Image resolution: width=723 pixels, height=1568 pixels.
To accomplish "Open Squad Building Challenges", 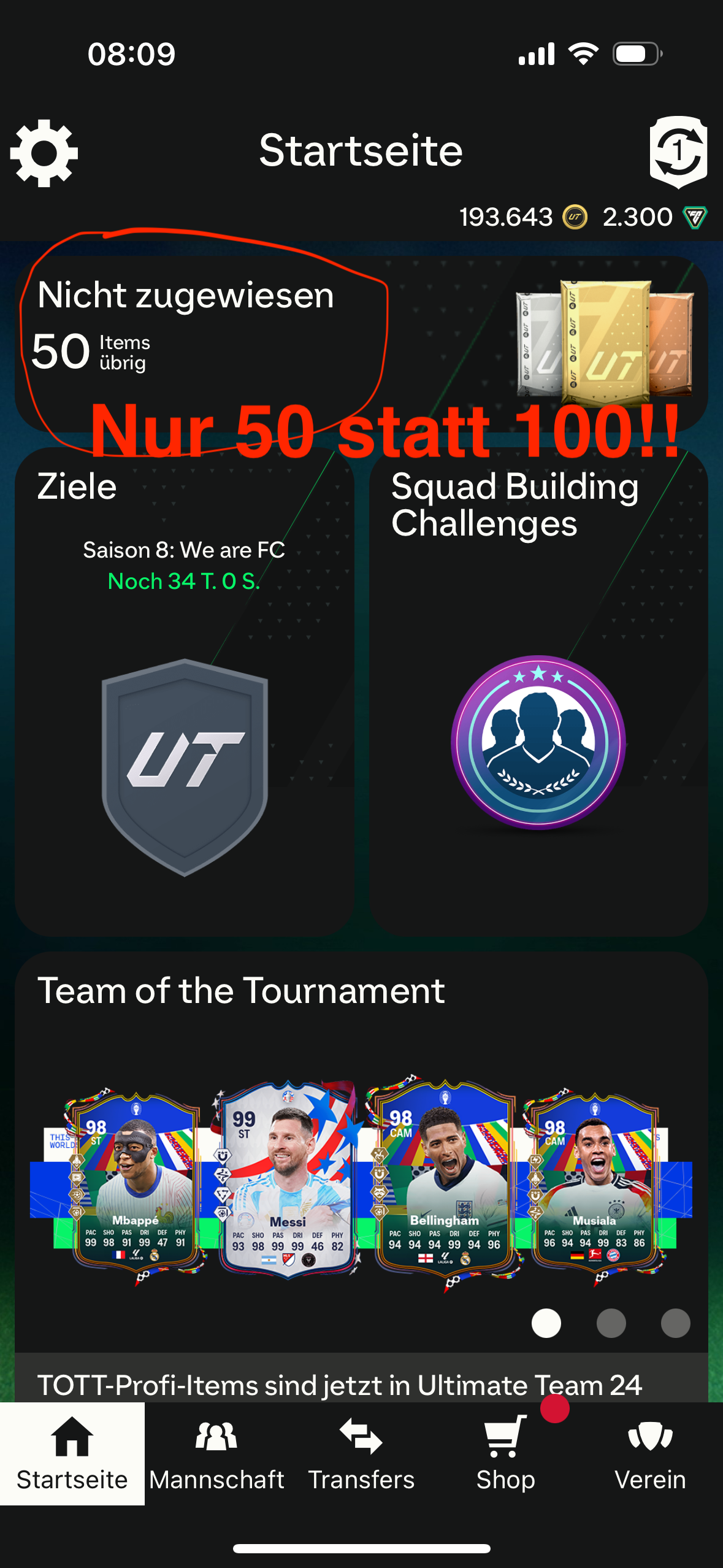I will [538, 691].
